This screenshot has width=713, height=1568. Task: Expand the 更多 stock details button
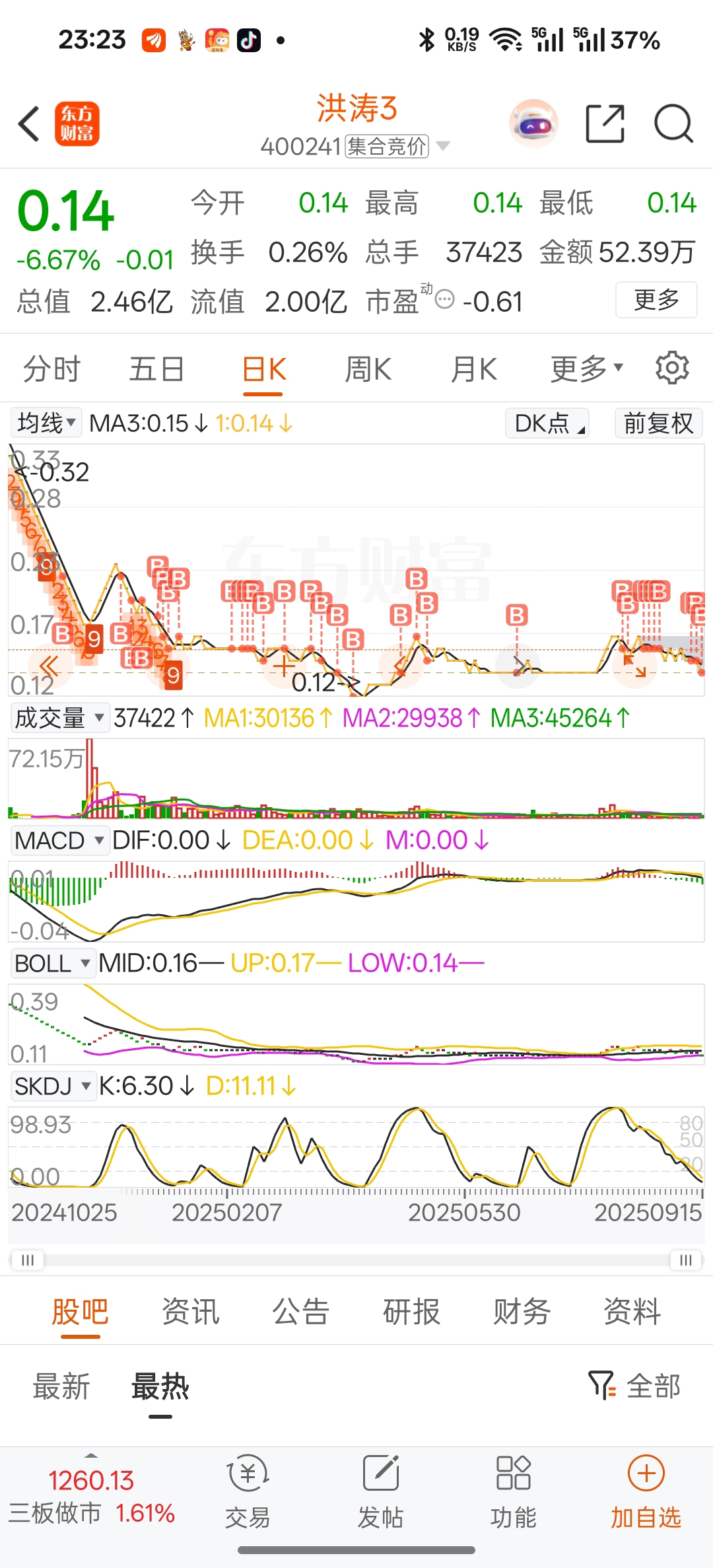point(656,300)
